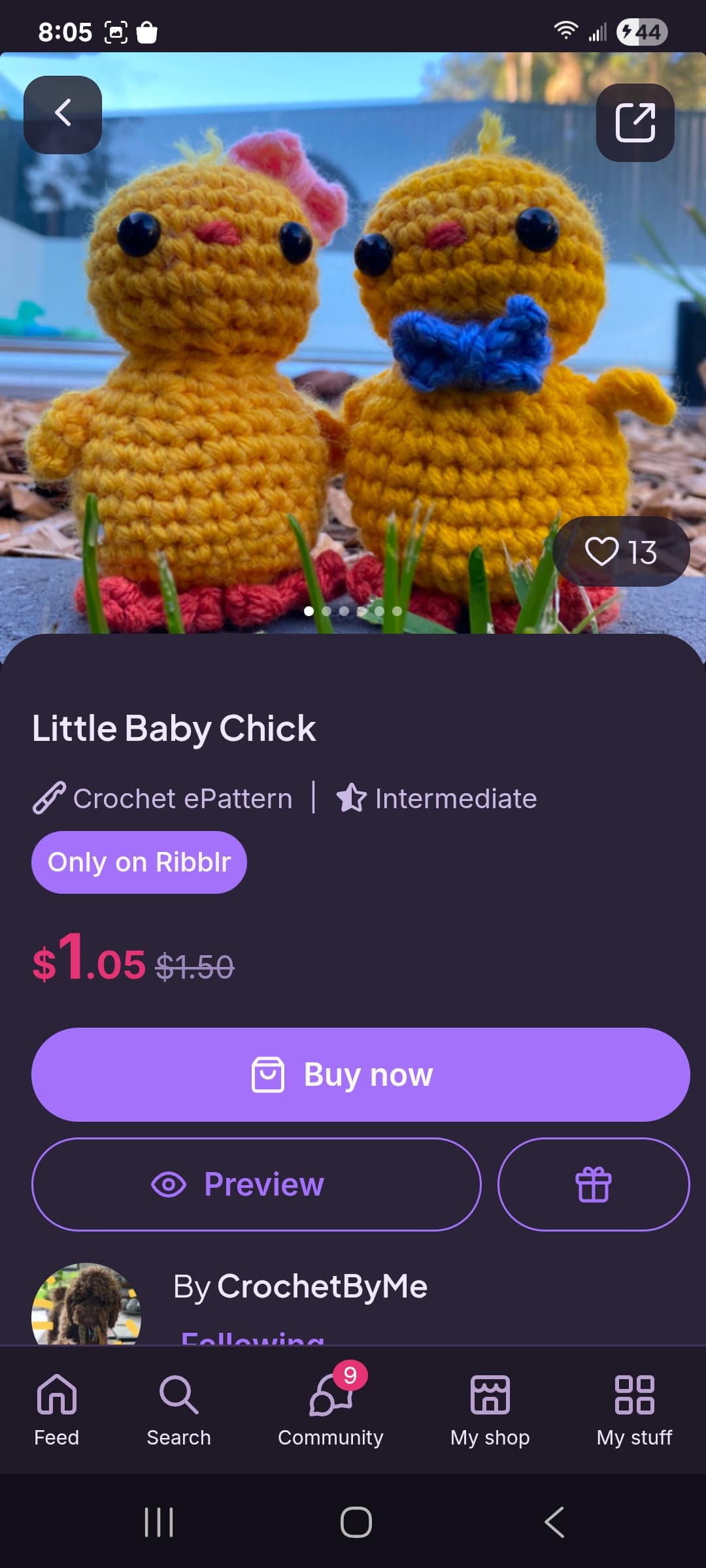The width and height of the screenshot is (706, 1568).
Task: Gift this pattern using the gift button
Action: click(593, 1184)
